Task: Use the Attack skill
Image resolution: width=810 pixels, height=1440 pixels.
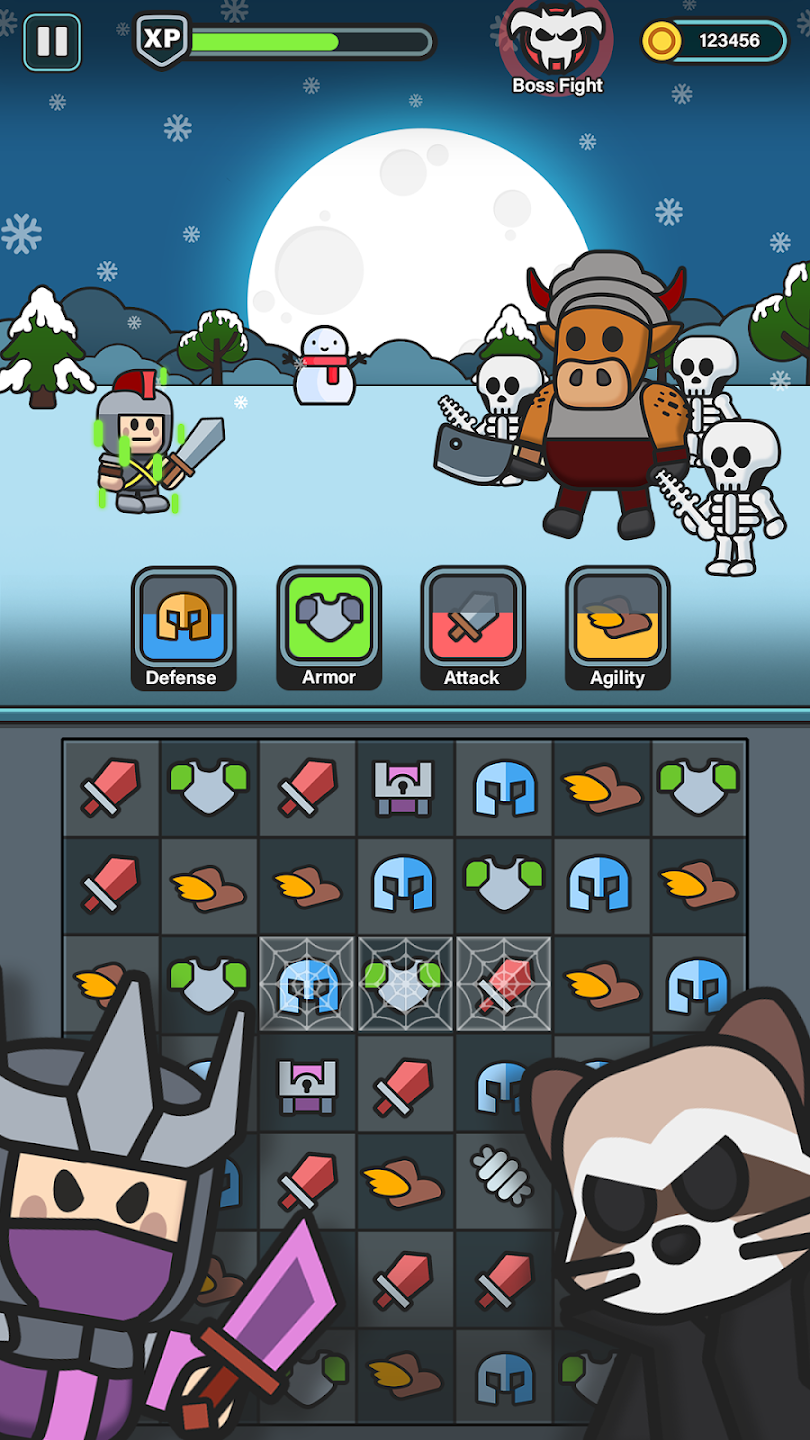Action: click(x=473, y=626)
